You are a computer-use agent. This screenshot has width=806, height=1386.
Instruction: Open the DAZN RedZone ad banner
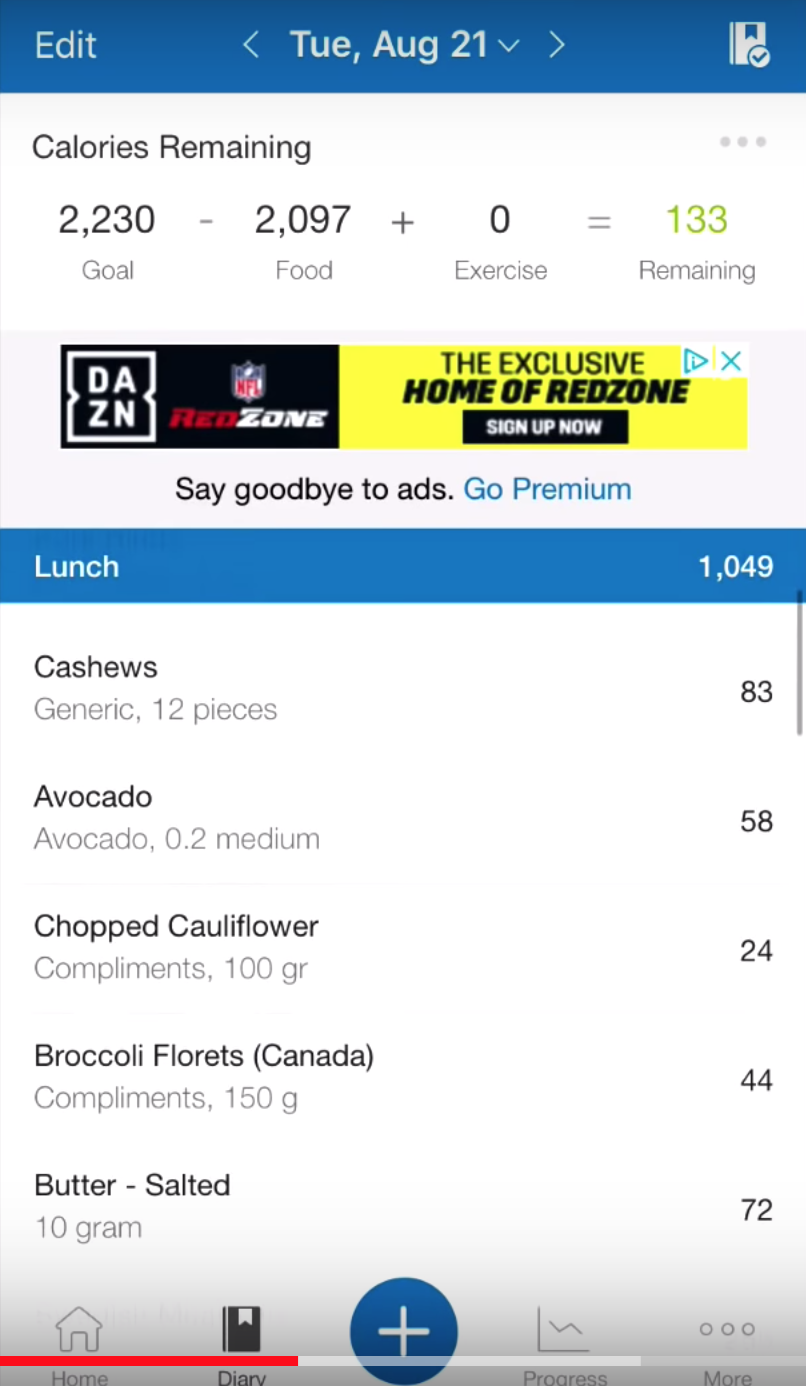tap(403, 396)
